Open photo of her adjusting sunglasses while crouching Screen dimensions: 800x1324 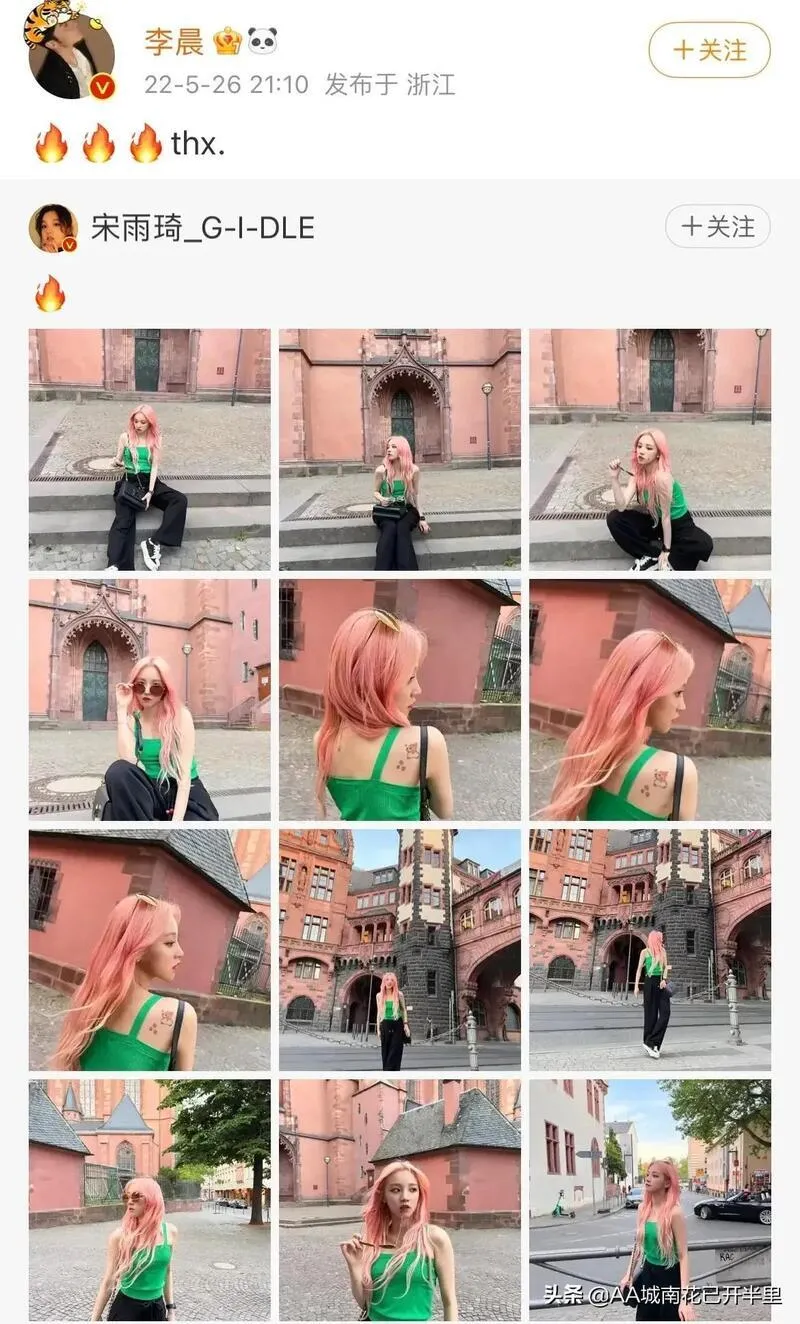(x=149, y=699)
